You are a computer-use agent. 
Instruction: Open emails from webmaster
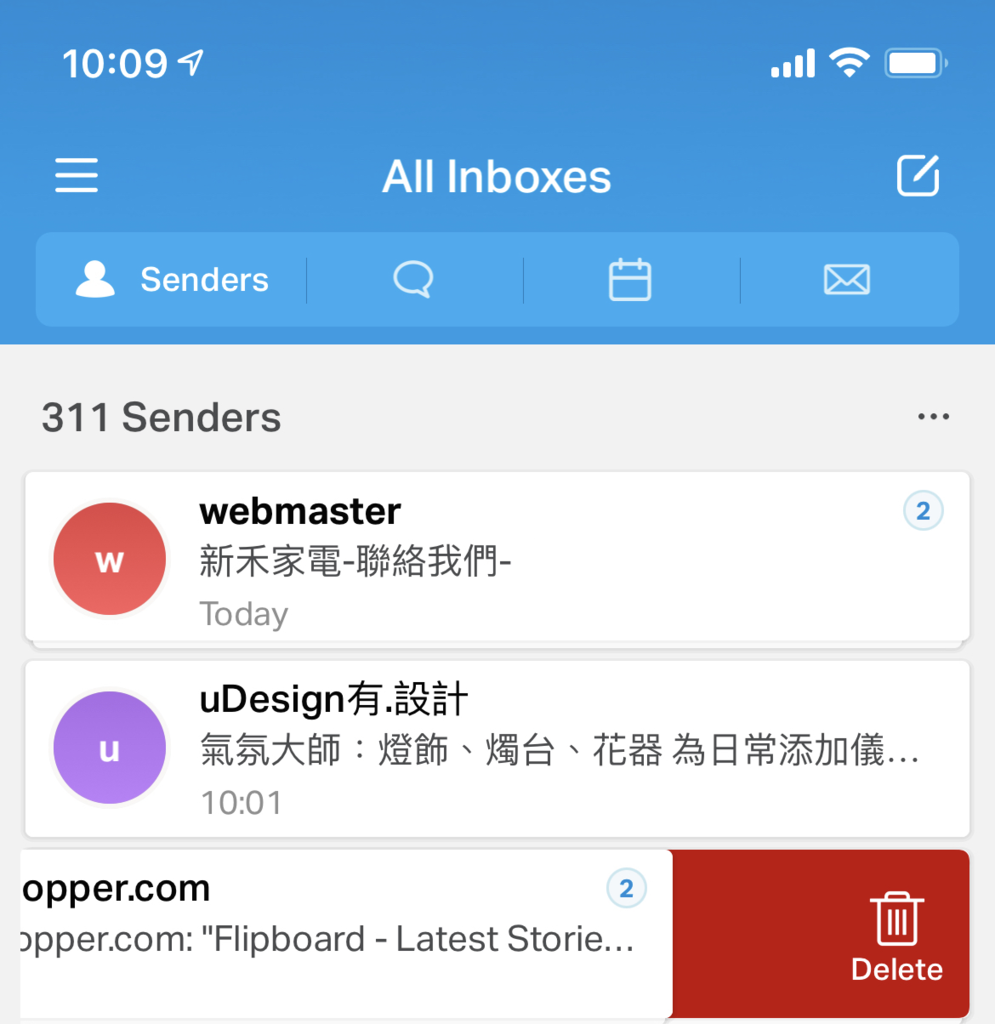pos(497,557)
